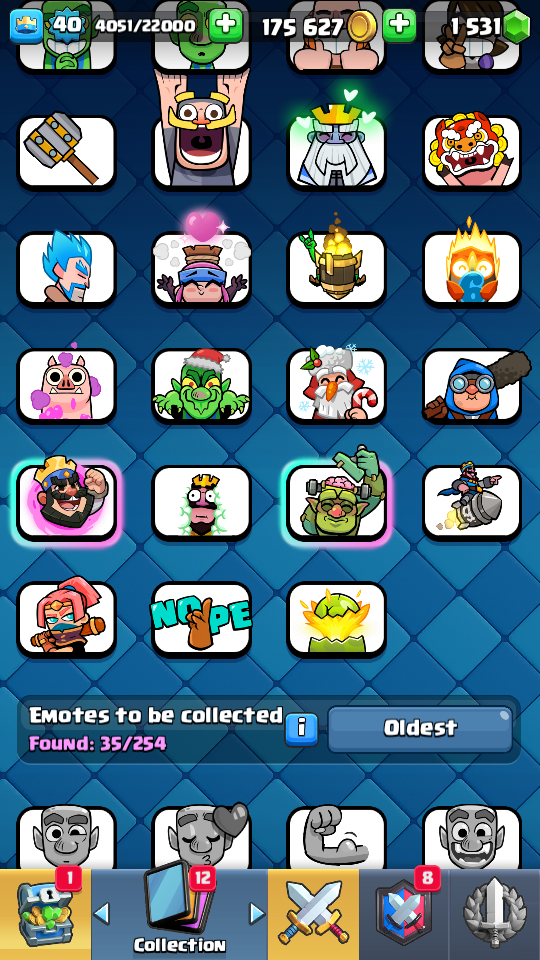Select the grey flexing arm emote
This screenshot has height=960, width=540.
(337, 838)
